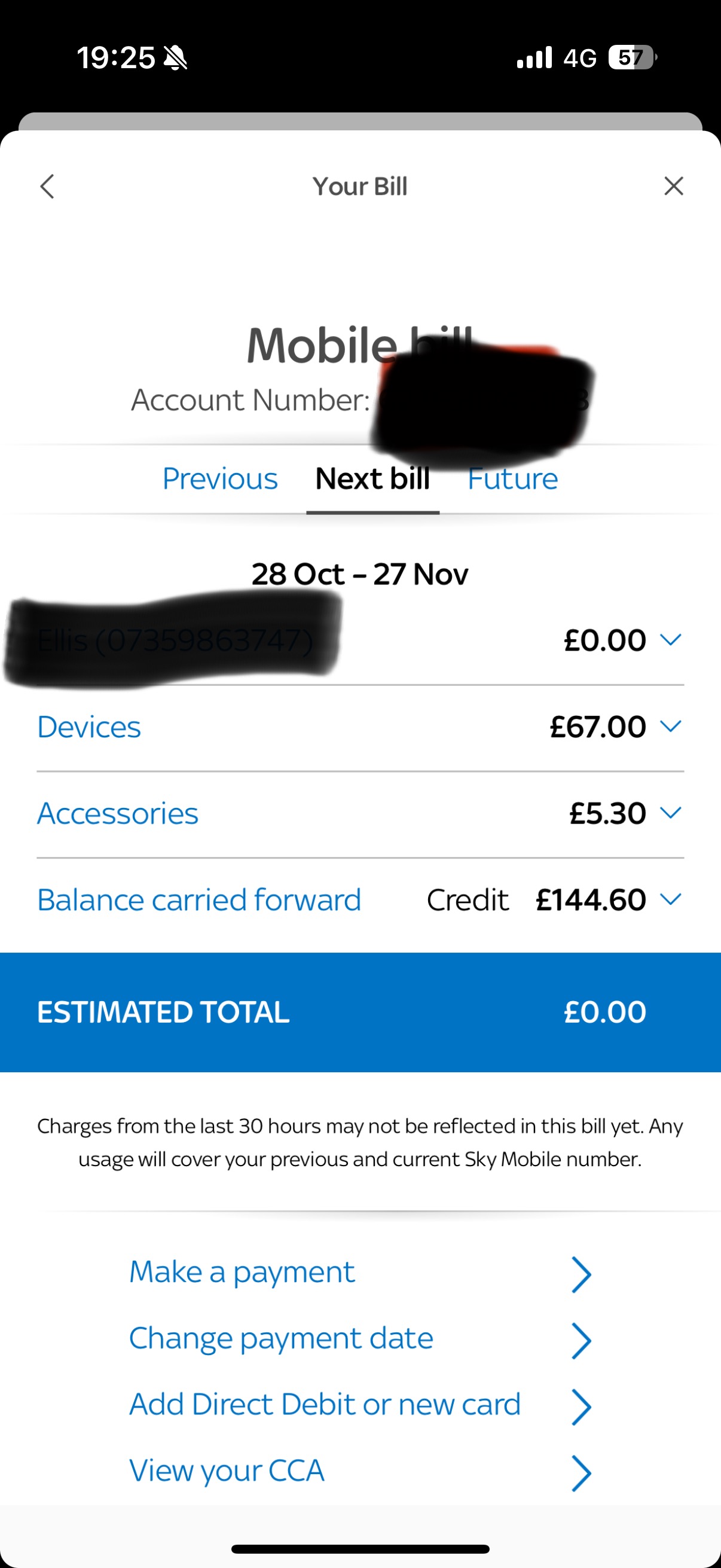The image size is (721, 1568).
Task: Switch to the Future bill tab
Action: tap(512, 478)
